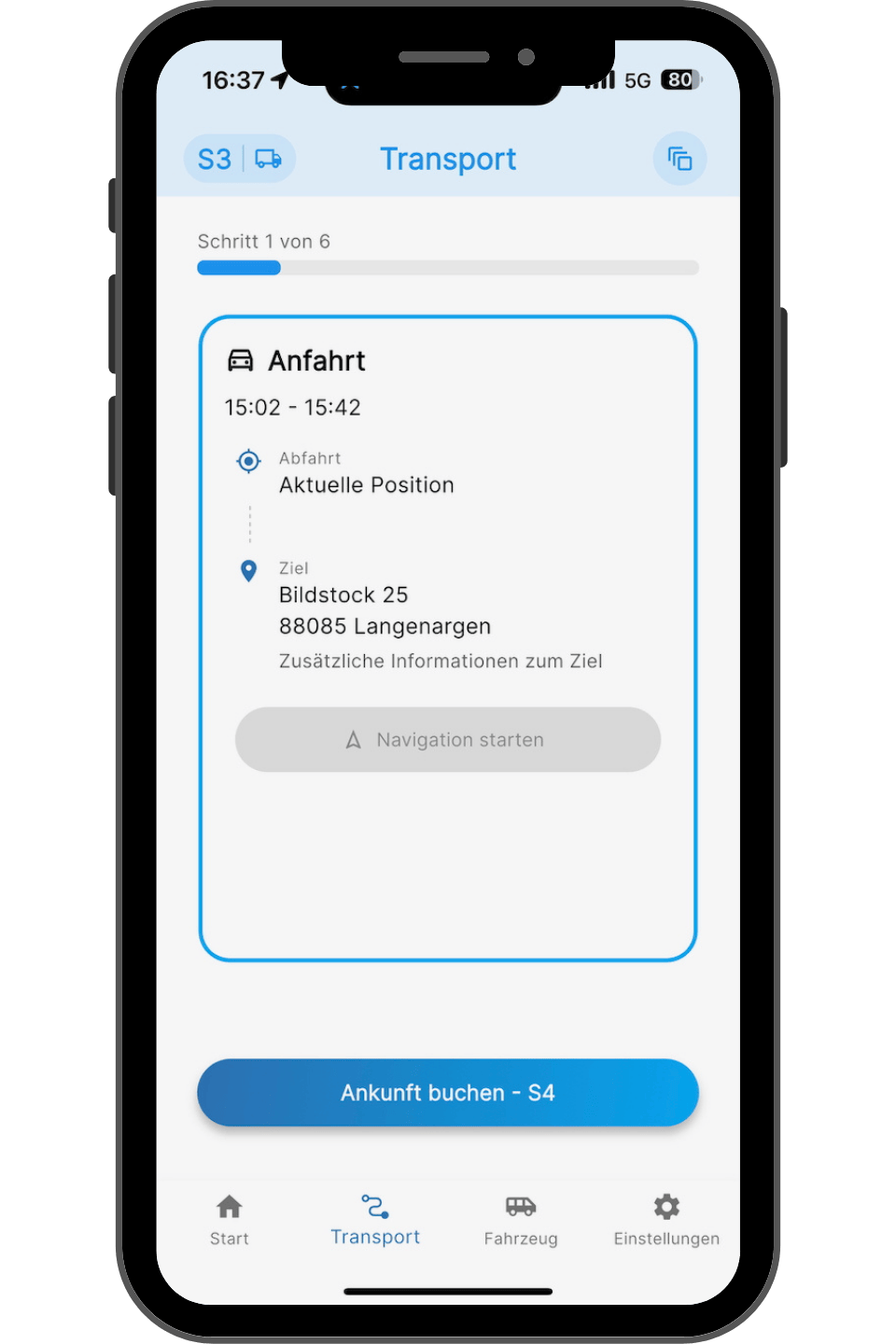The width and height of the screenshot is (896, 1344).
Task: Open the S3 vehicle status chip
Action: (x=240, y=159)
